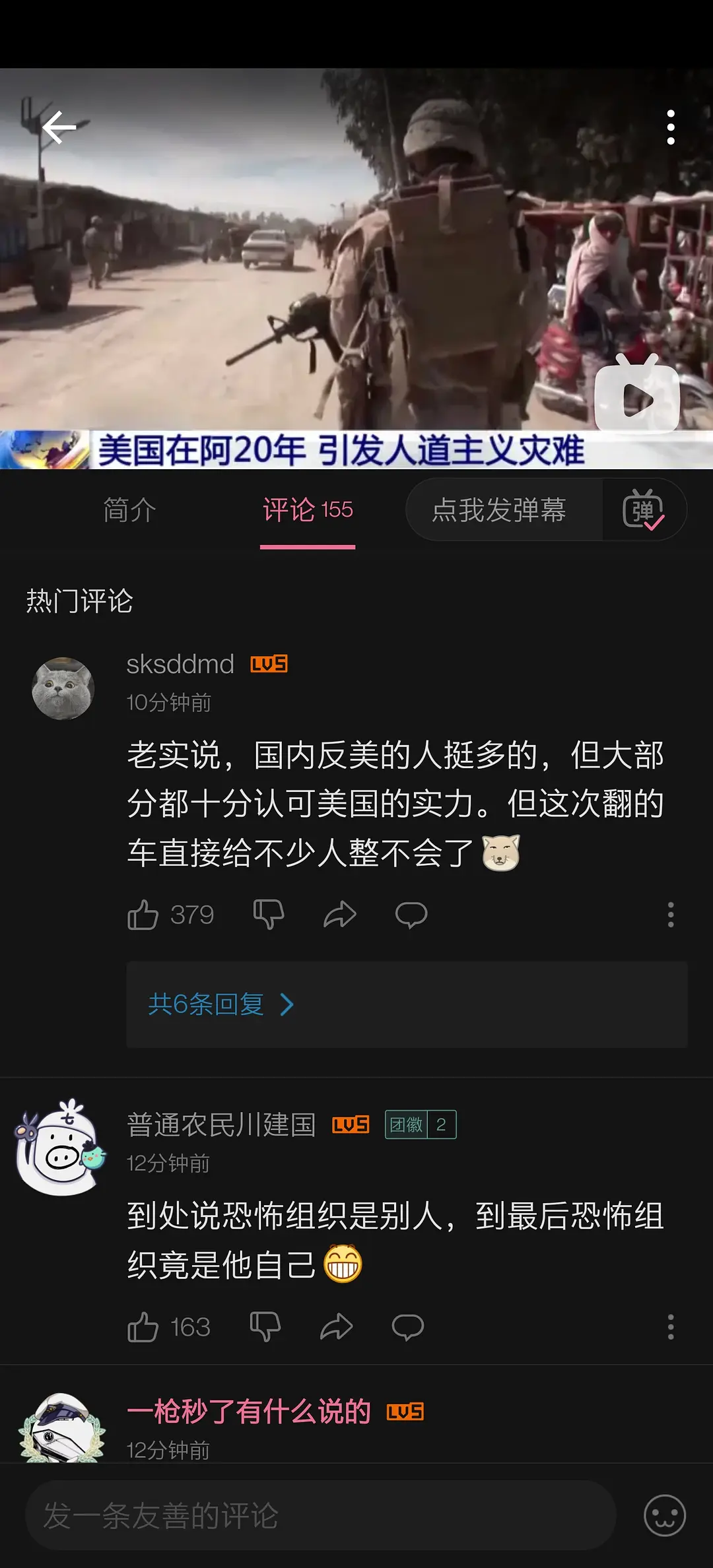The height and width of the screenshot is (1568, 713).
Task: Reply to 普通农民川建国's comment
Action: coord(408,1327)
